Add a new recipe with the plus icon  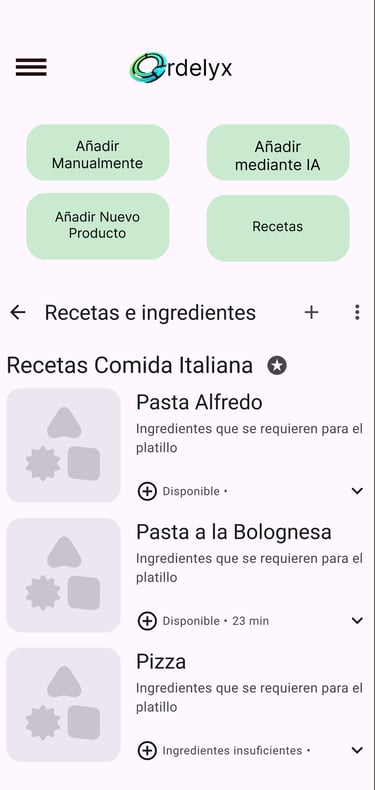tap(311, 312)
